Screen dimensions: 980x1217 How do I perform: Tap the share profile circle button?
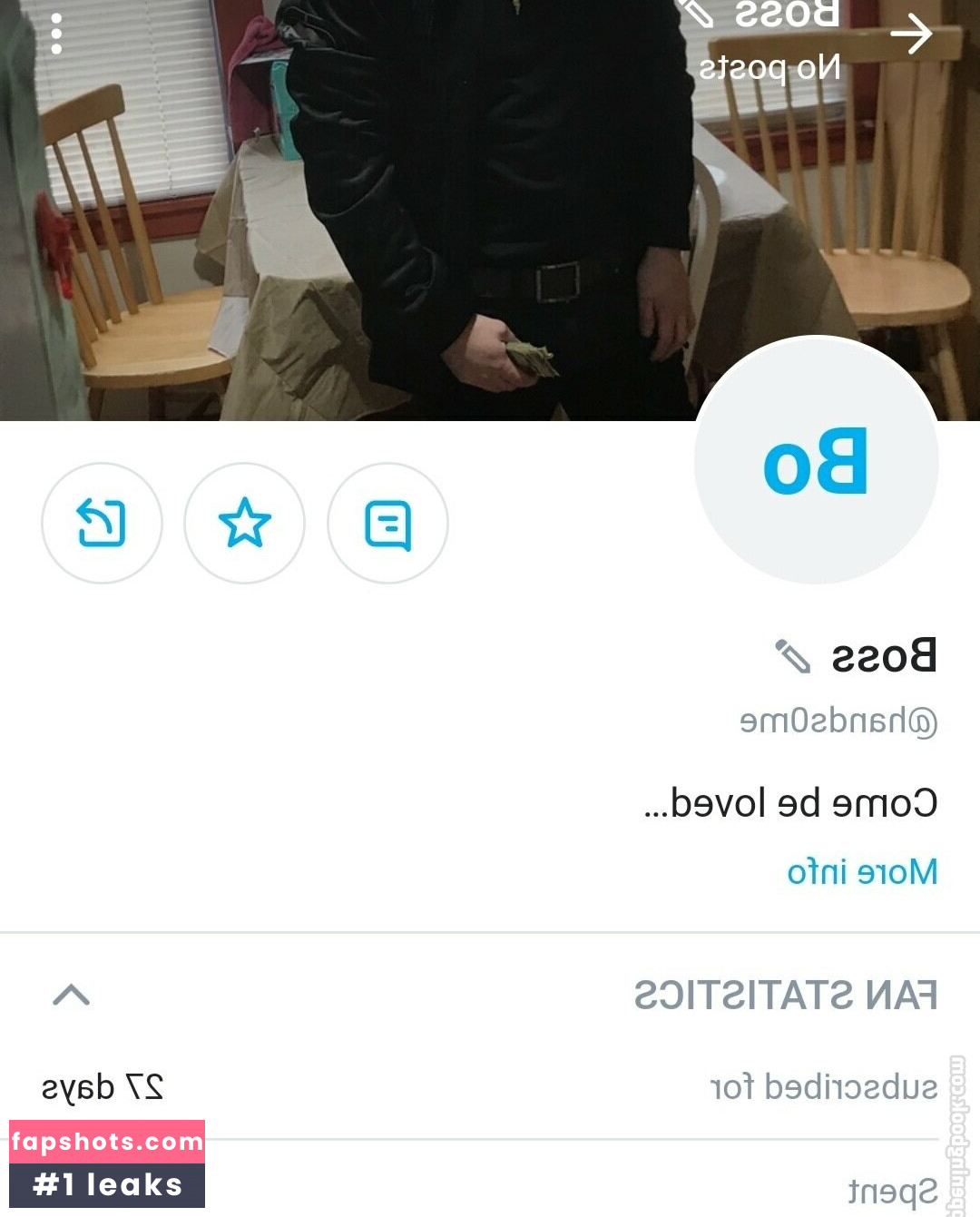[x=102, y=523]
